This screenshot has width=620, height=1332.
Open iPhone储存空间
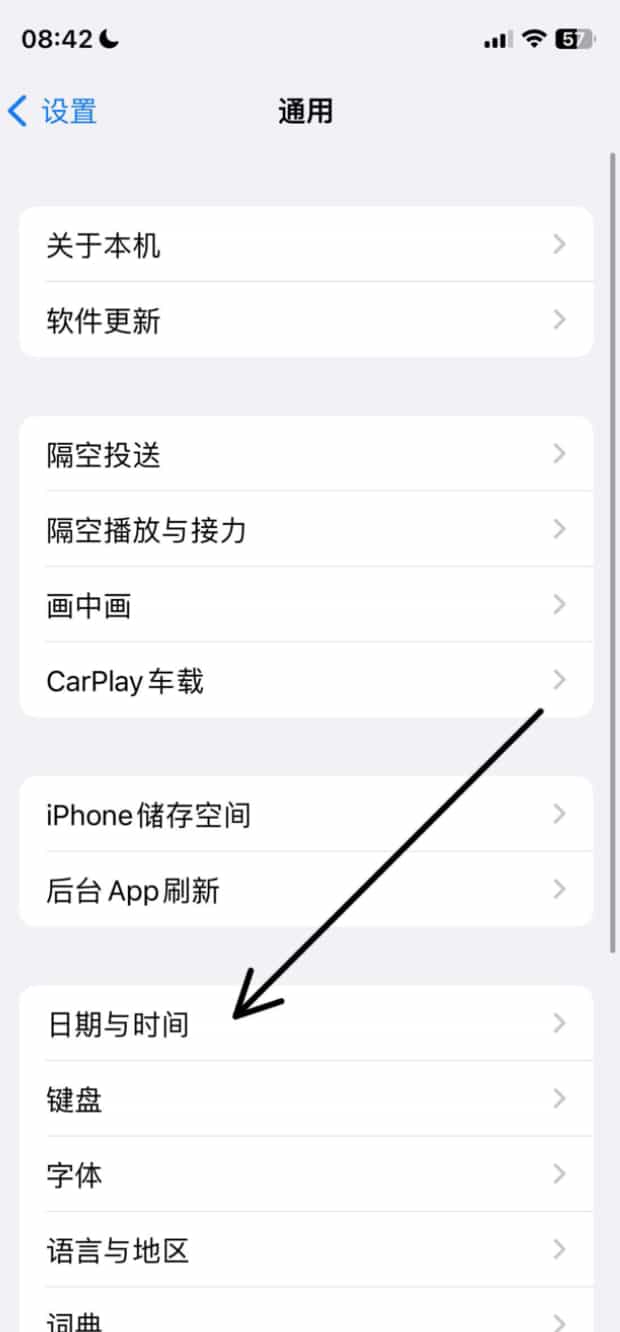pyautogui.click(x=306, y=814)
